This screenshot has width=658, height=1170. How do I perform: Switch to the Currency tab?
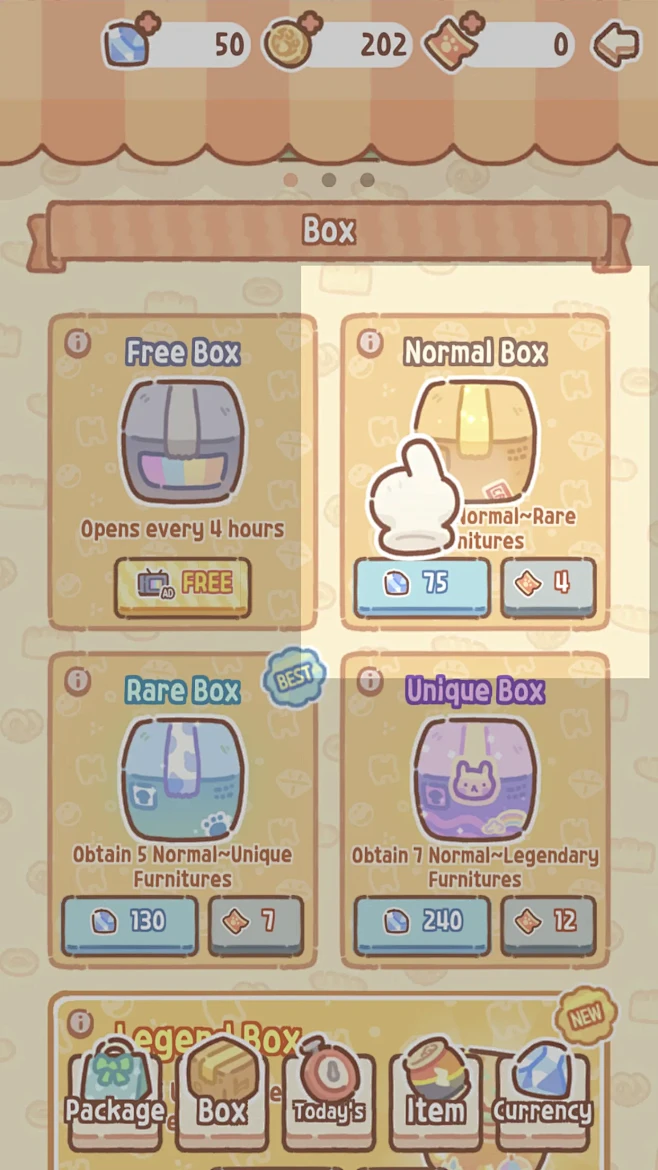542,1092
